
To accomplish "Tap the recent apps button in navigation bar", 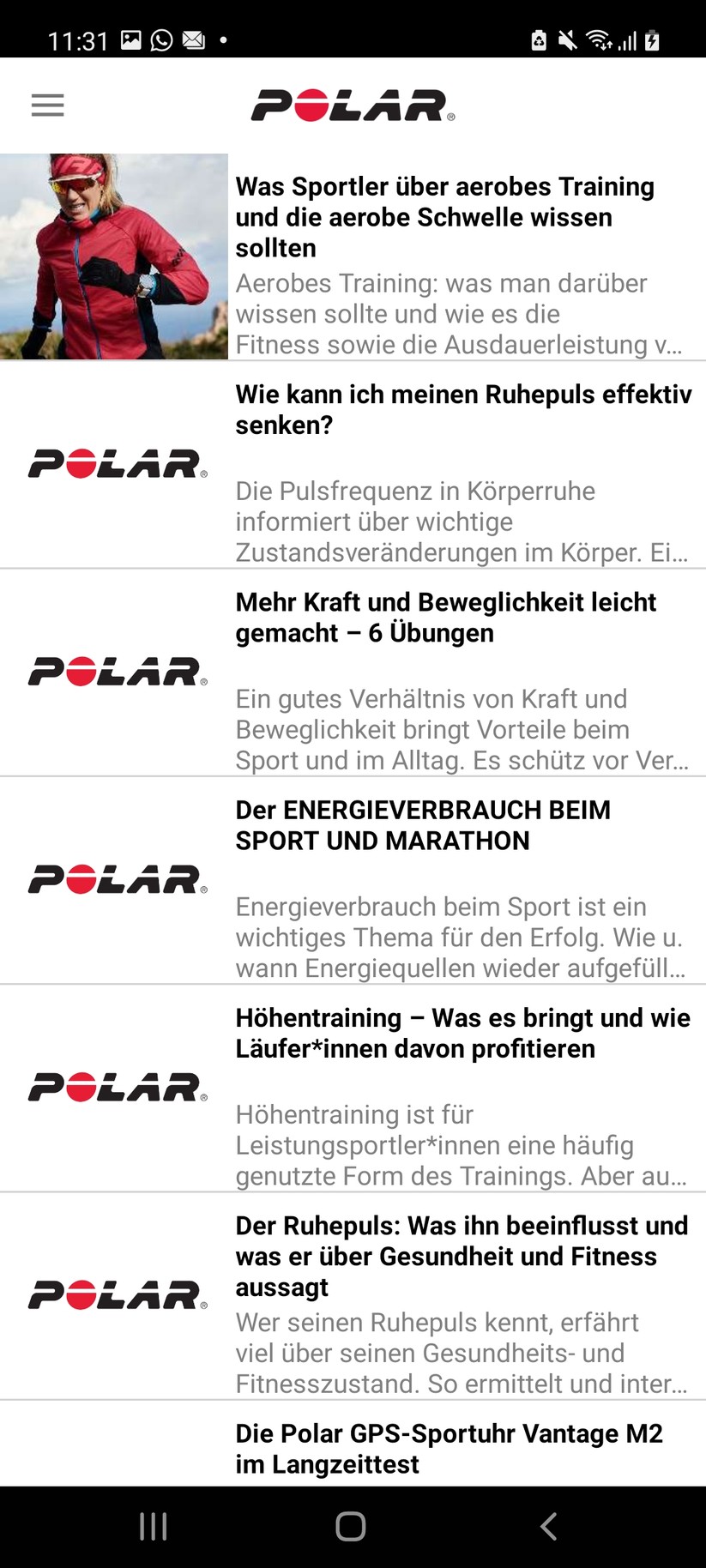I will 153,1526.
